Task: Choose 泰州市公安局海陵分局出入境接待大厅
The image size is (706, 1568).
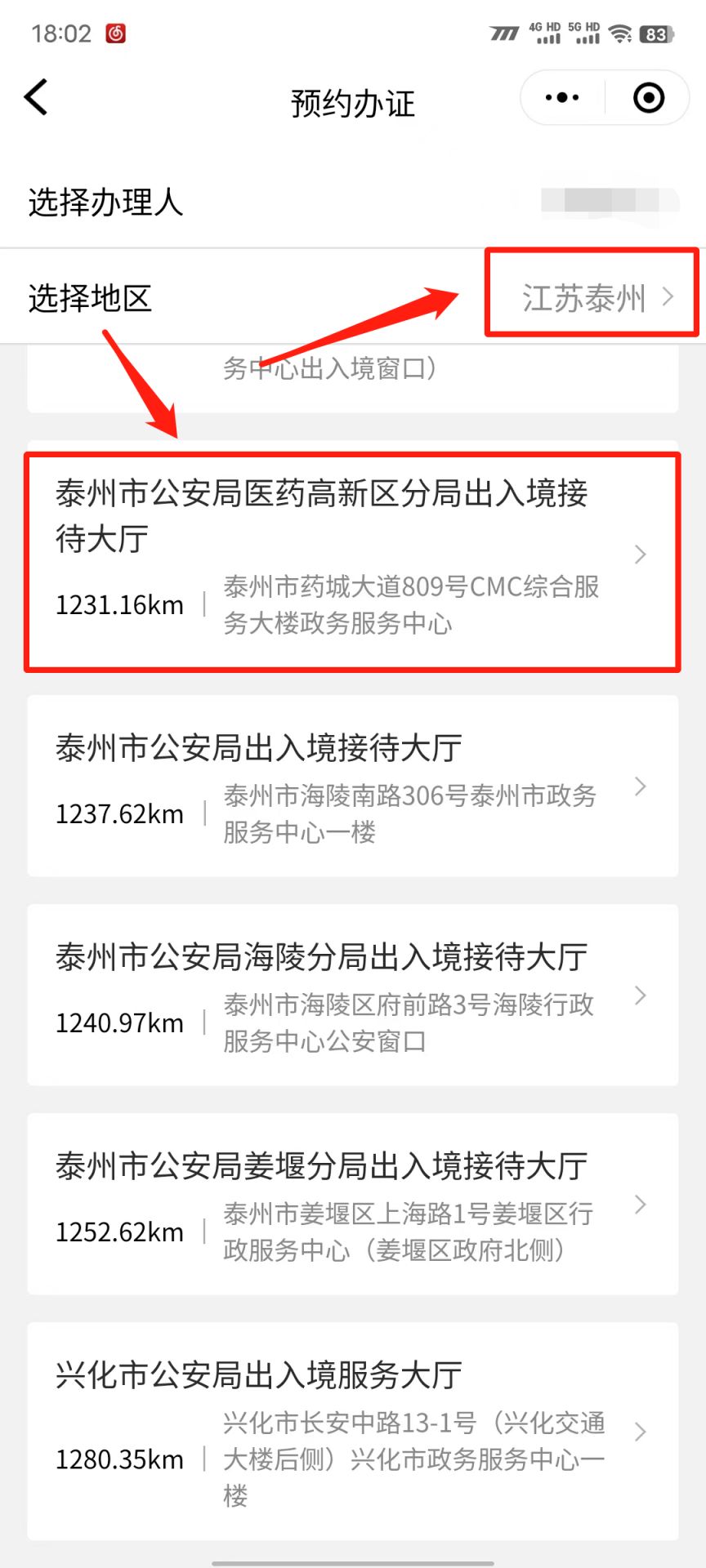Action: point(353,995)
